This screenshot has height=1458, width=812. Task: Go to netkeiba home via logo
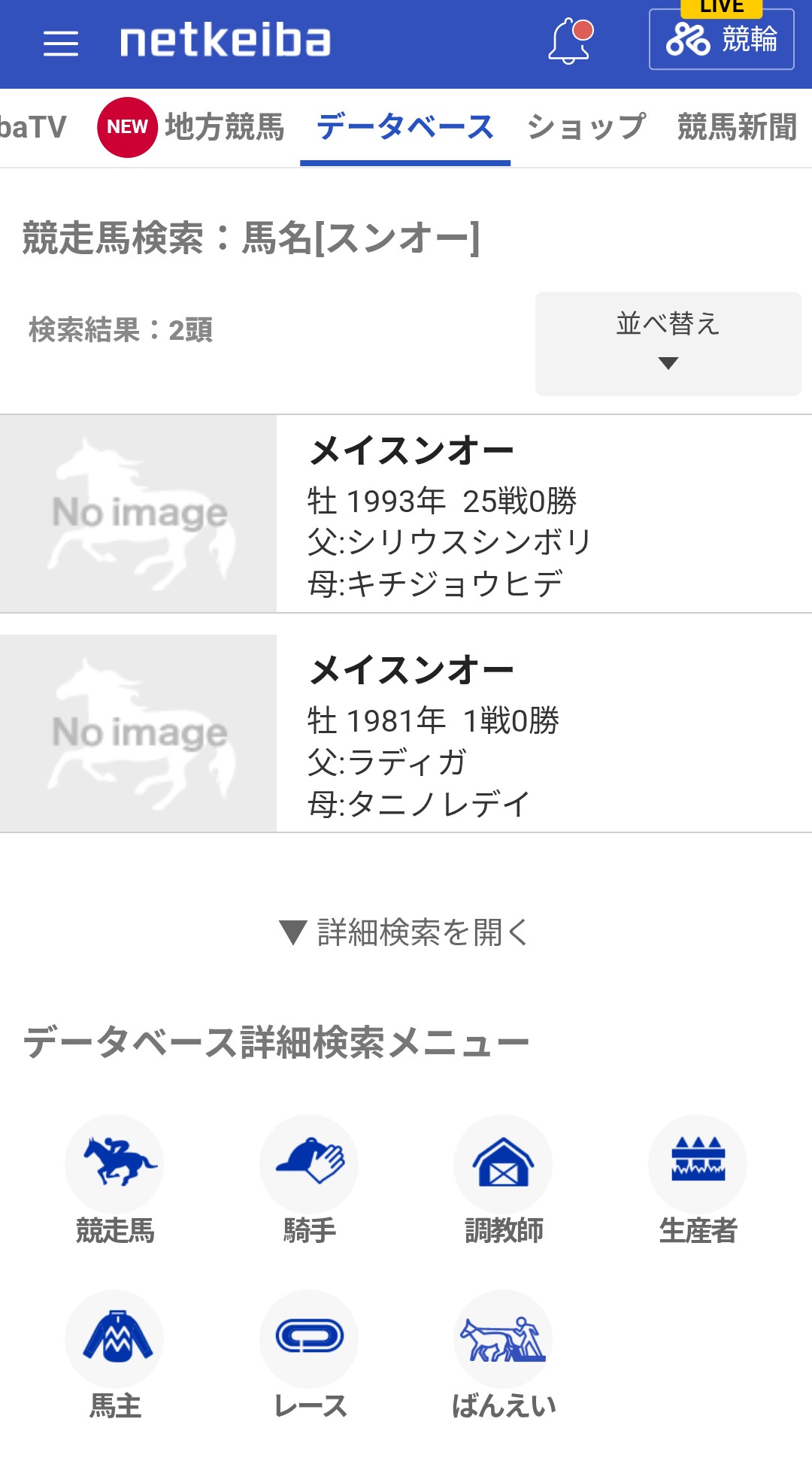coord(226,41)
